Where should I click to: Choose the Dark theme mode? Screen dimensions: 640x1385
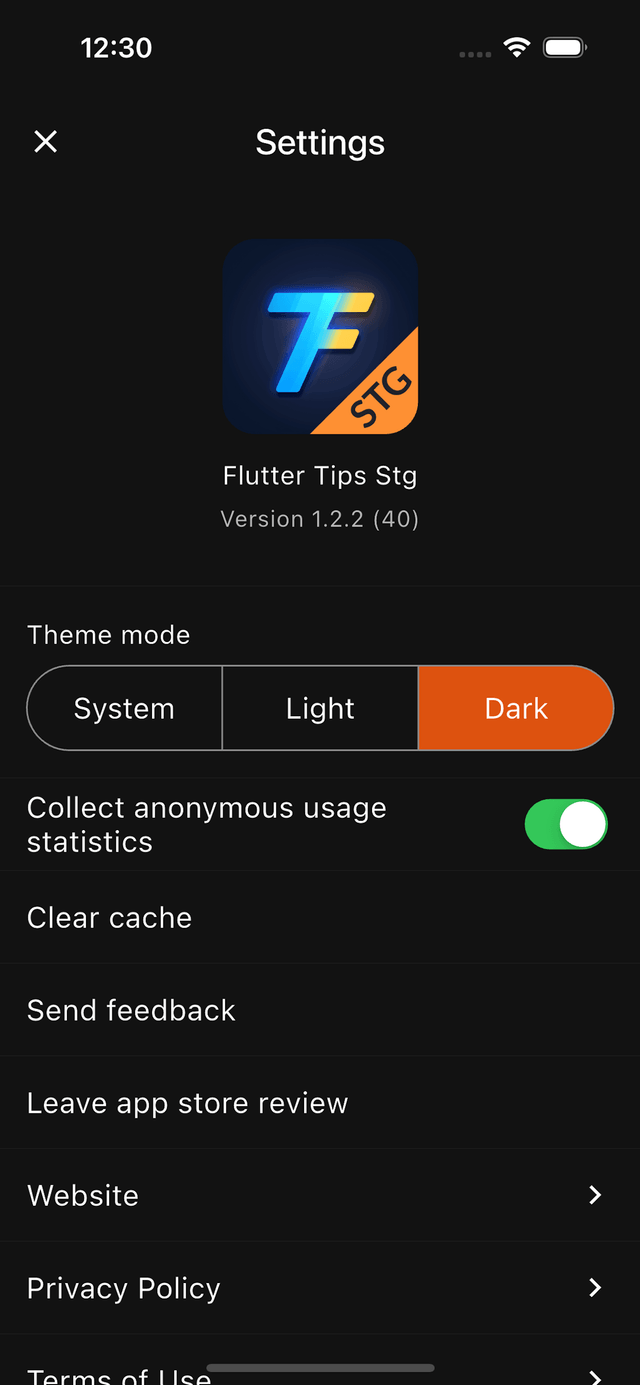[x=516, y=708]
